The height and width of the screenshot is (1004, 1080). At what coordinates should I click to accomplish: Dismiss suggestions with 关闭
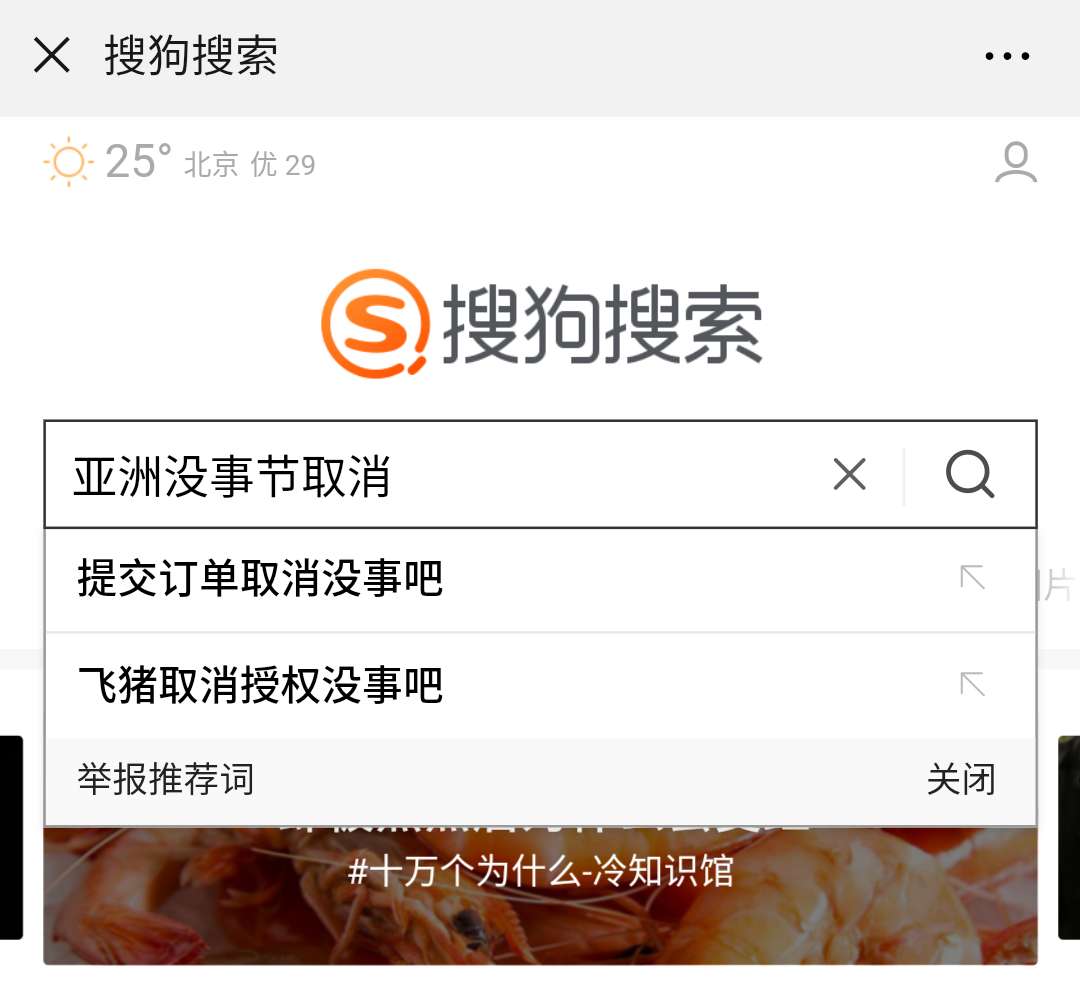[x=960, y=779]
